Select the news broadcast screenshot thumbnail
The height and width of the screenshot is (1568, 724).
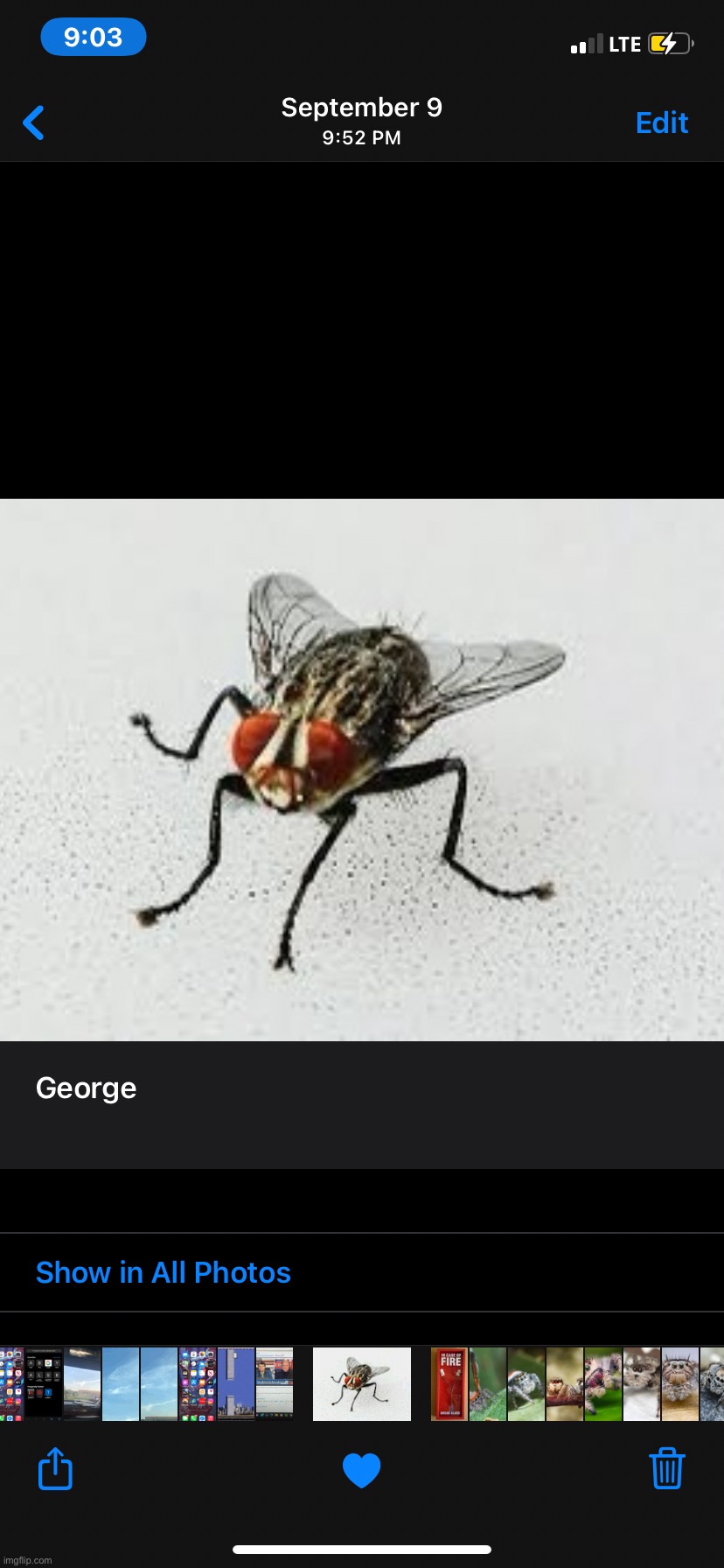tap(275, 1383)
